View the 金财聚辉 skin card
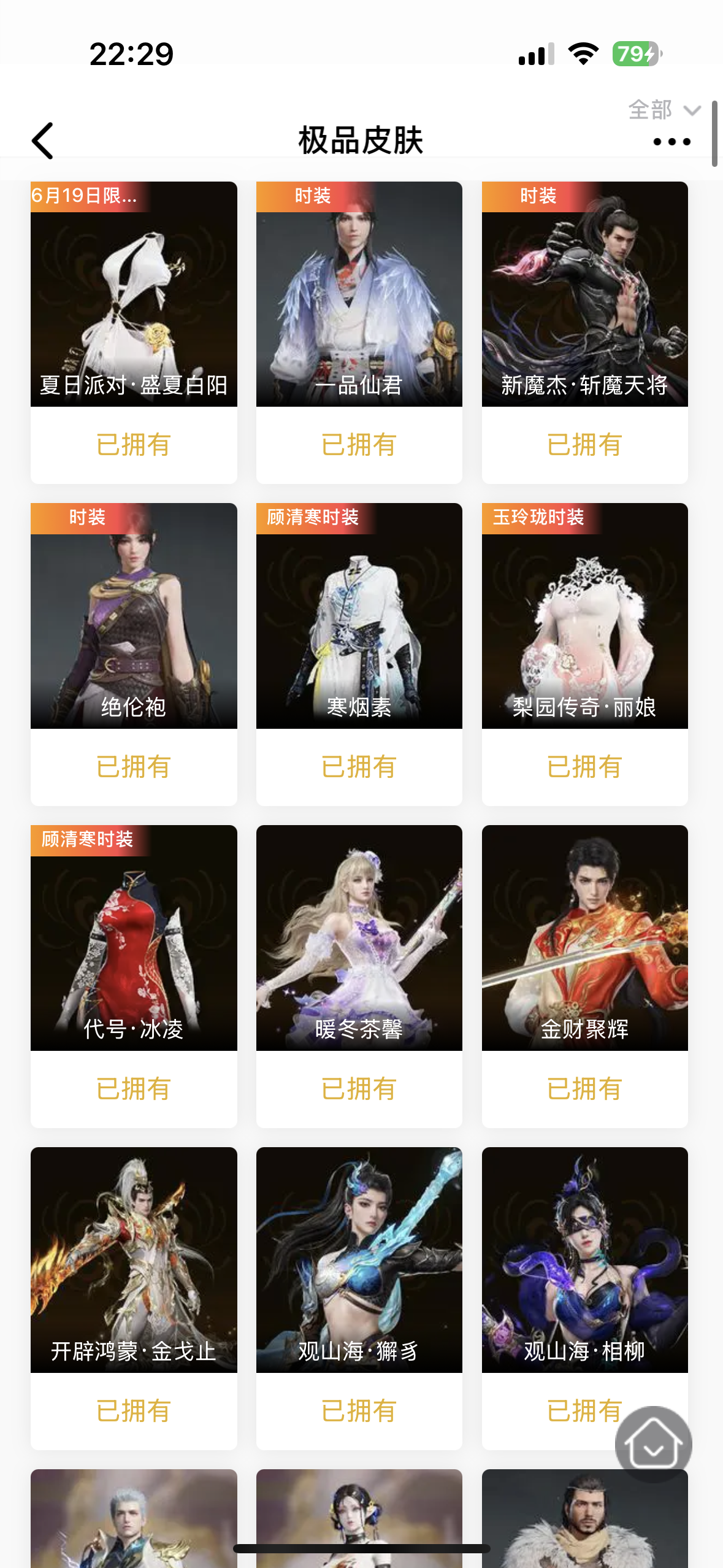Image resolution: width=723 pixels, height=1568 pixels. (584, 937)
